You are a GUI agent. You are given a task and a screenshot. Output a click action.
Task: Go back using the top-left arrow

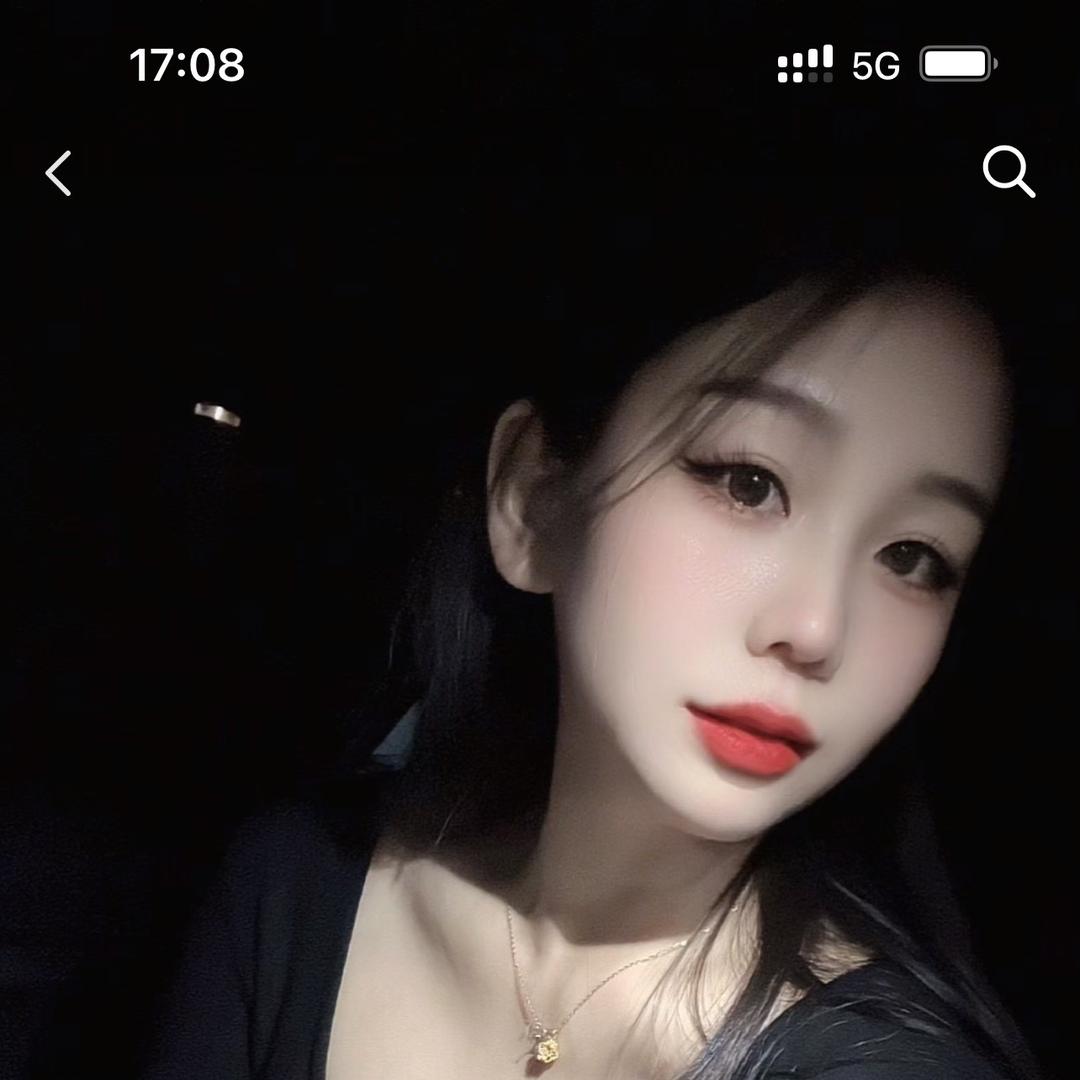[59, 173]
